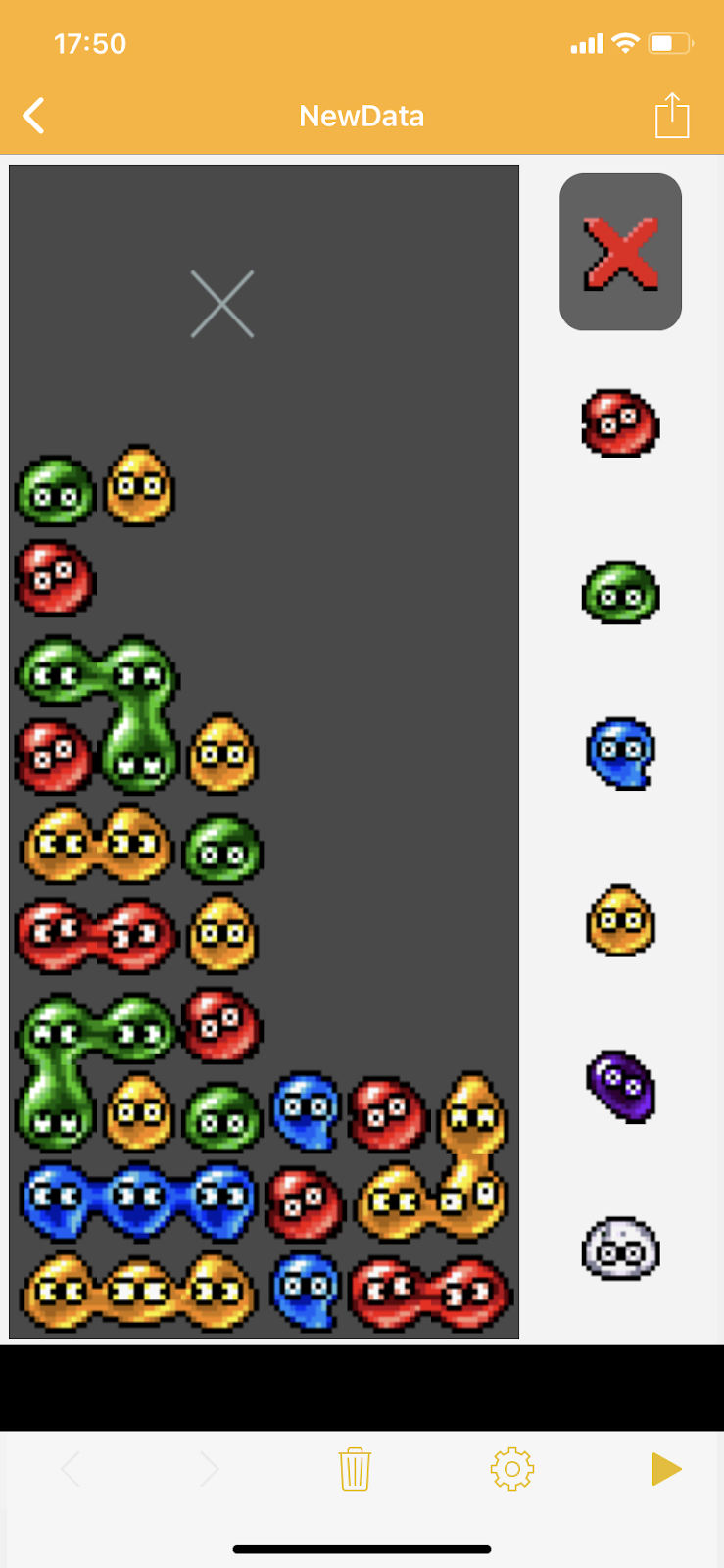
Task: Delete board with the trash icon
Action: tap(355, 1469)
